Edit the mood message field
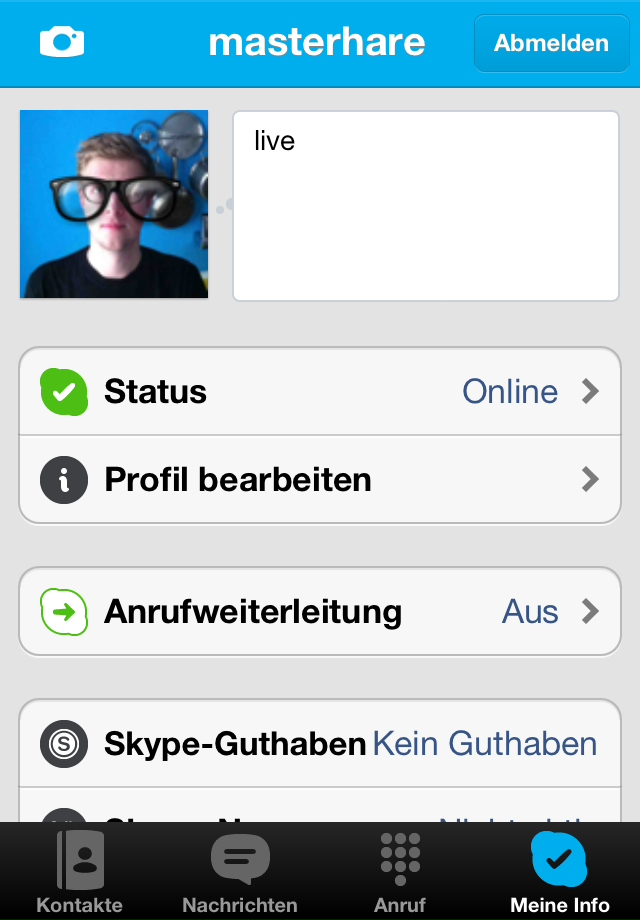 (426, 205)
